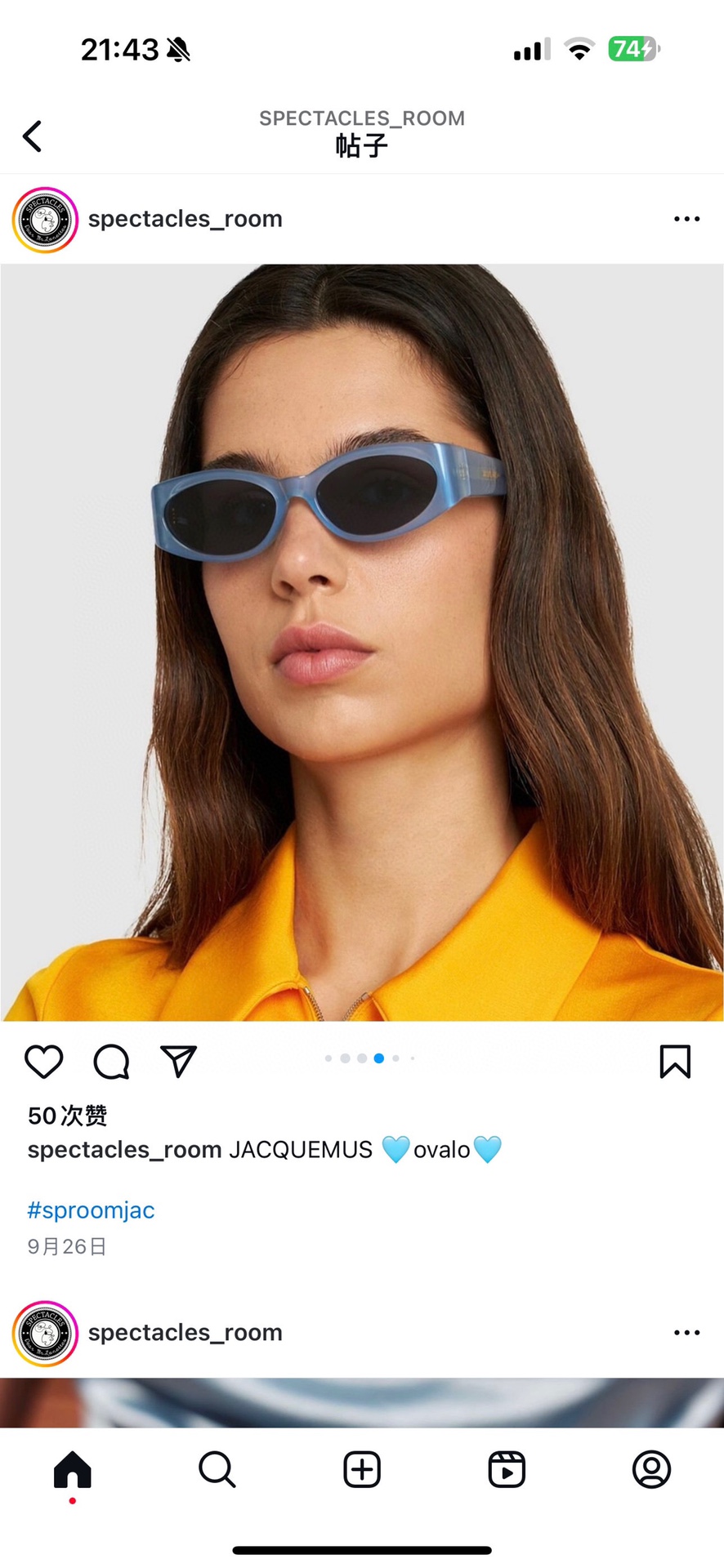This screenshot has width=724, height=1568.
Task: View the 50 likes list
Action: tap(68, 1116)
